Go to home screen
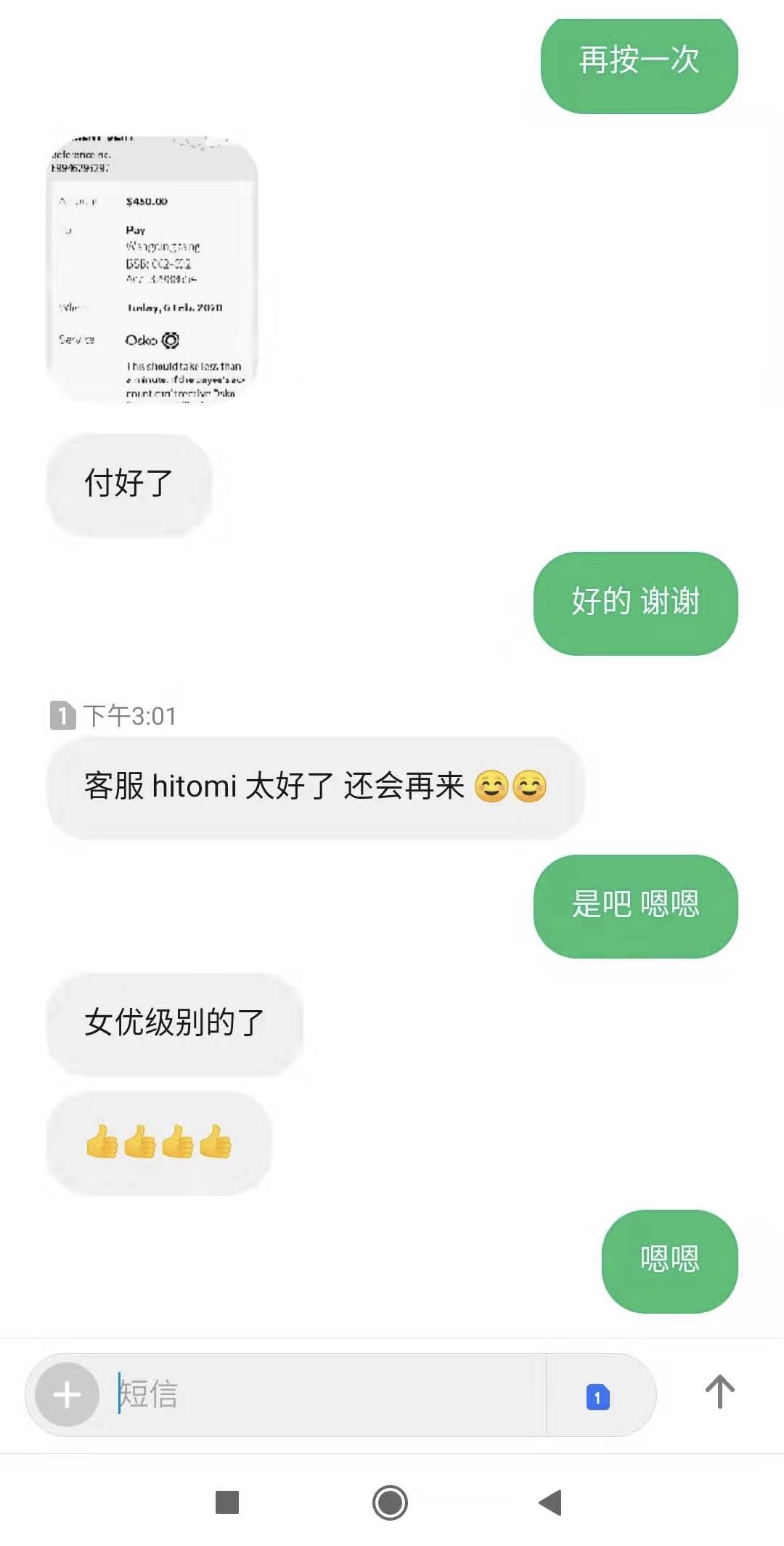The image size is (784, 1546). tap(390, 1502)
